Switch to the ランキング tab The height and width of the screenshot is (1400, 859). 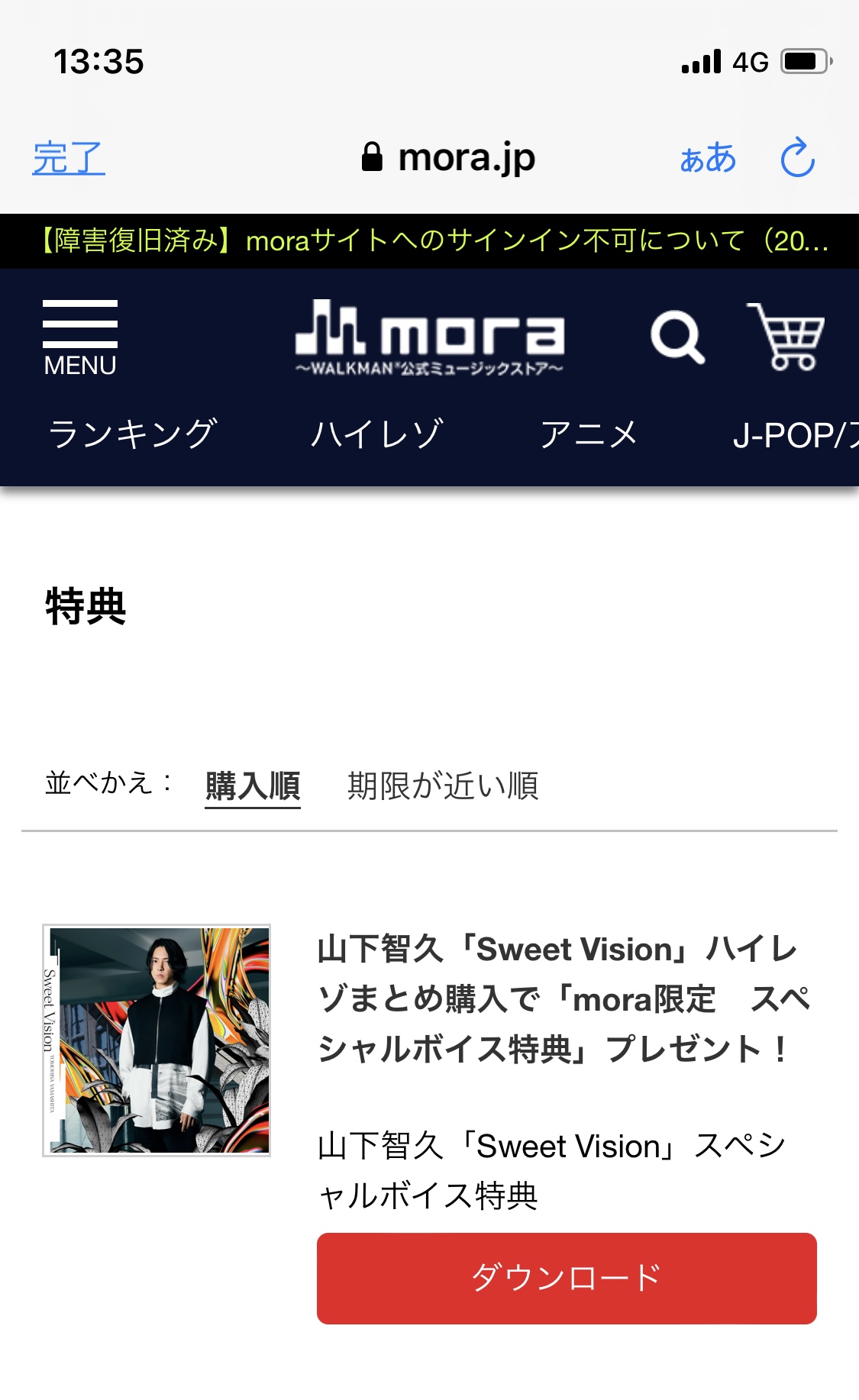point(133,434)
